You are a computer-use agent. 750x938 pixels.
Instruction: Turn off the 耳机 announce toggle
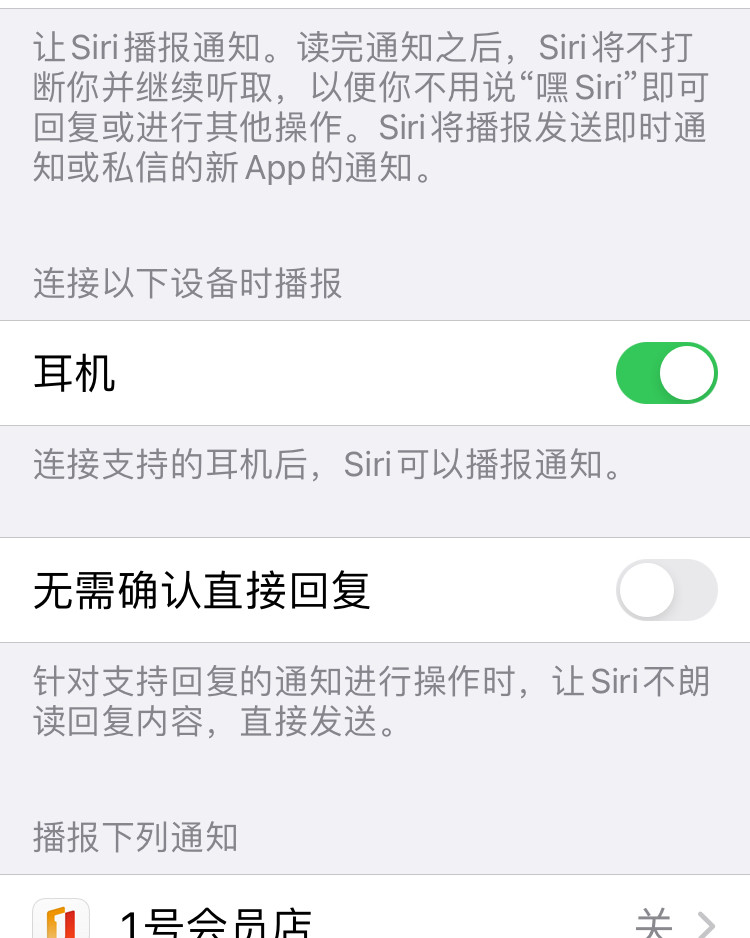666,373
